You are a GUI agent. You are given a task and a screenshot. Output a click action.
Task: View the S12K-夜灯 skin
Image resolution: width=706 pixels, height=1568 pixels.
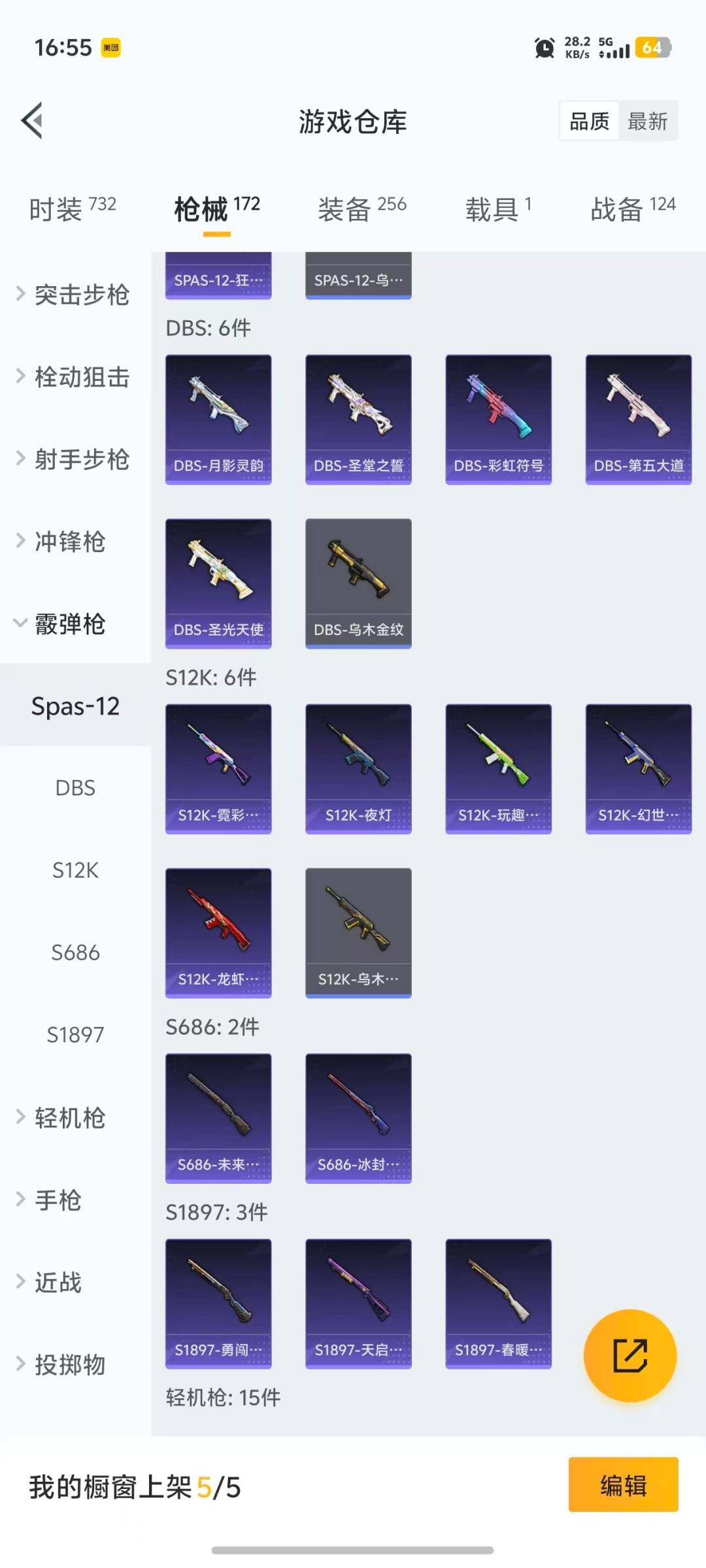tap(358, 768)
